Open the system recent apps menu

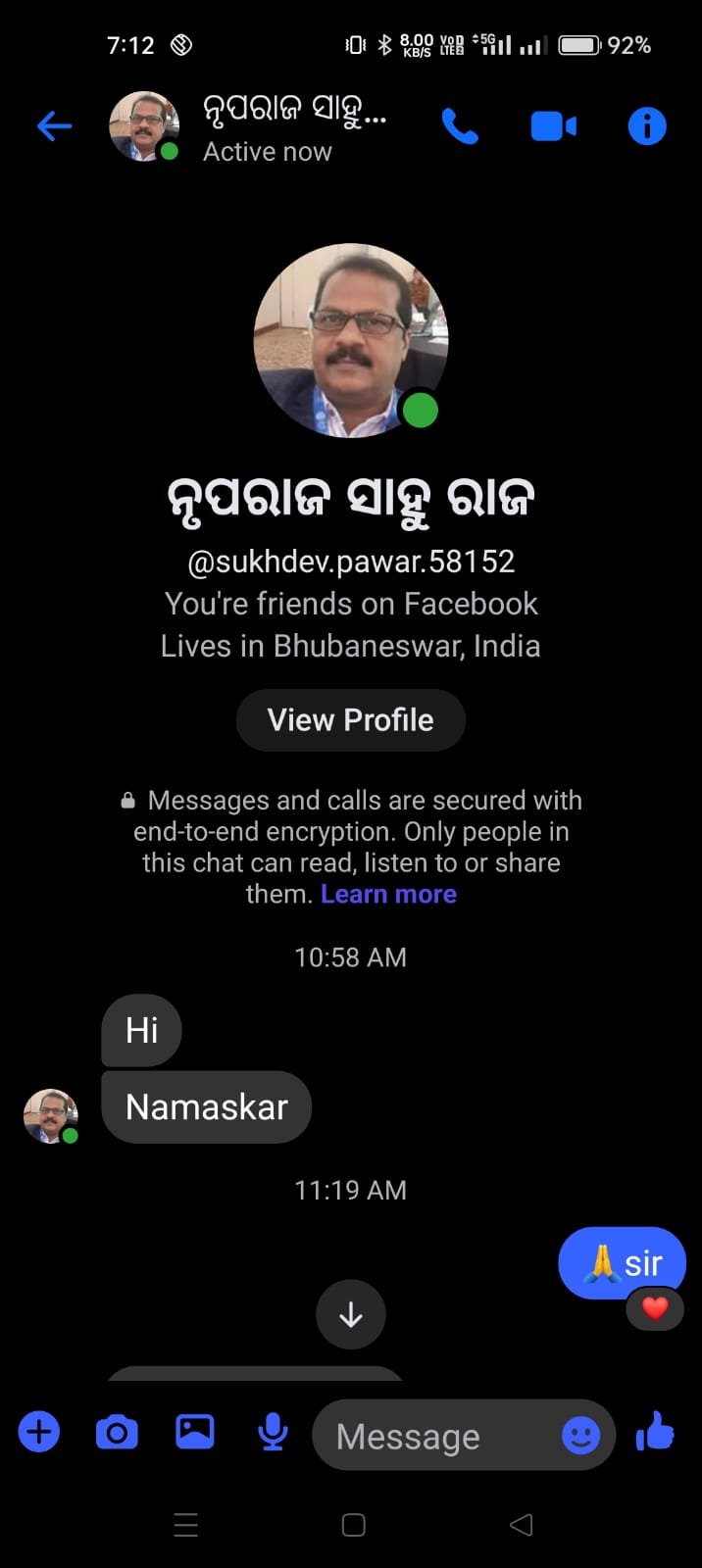[186, 1525]
